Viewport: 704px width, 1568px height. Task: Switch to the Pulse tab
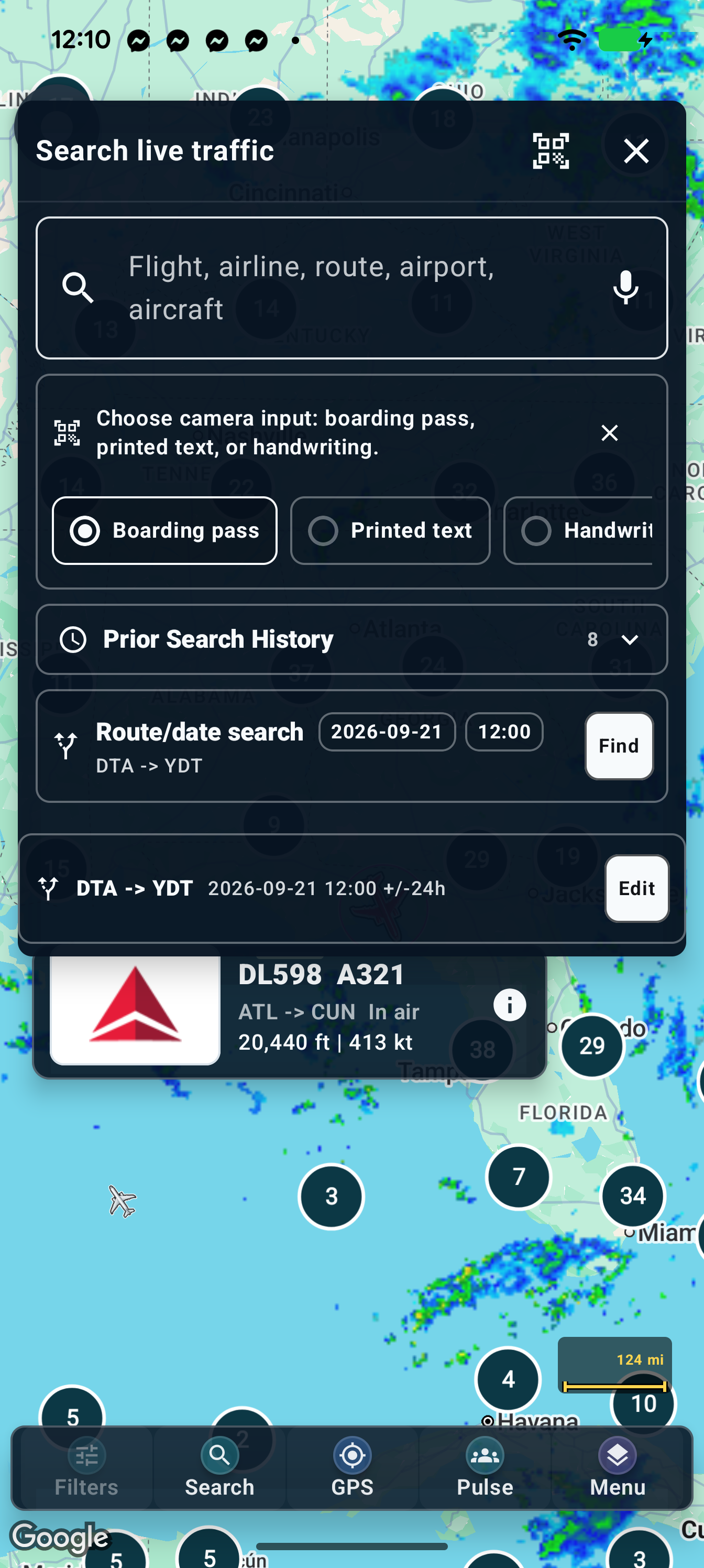coord(485,1467)
